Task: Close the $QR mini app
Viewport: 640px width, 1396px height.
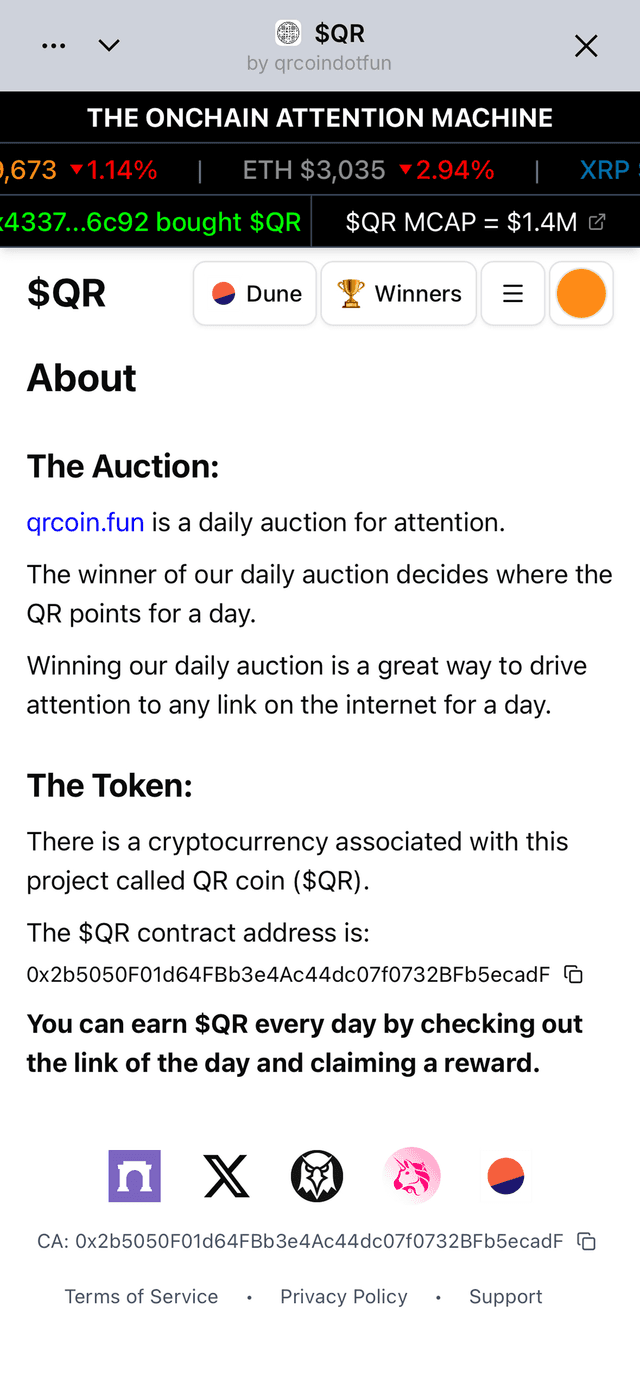Action: [x=586, y=46]
